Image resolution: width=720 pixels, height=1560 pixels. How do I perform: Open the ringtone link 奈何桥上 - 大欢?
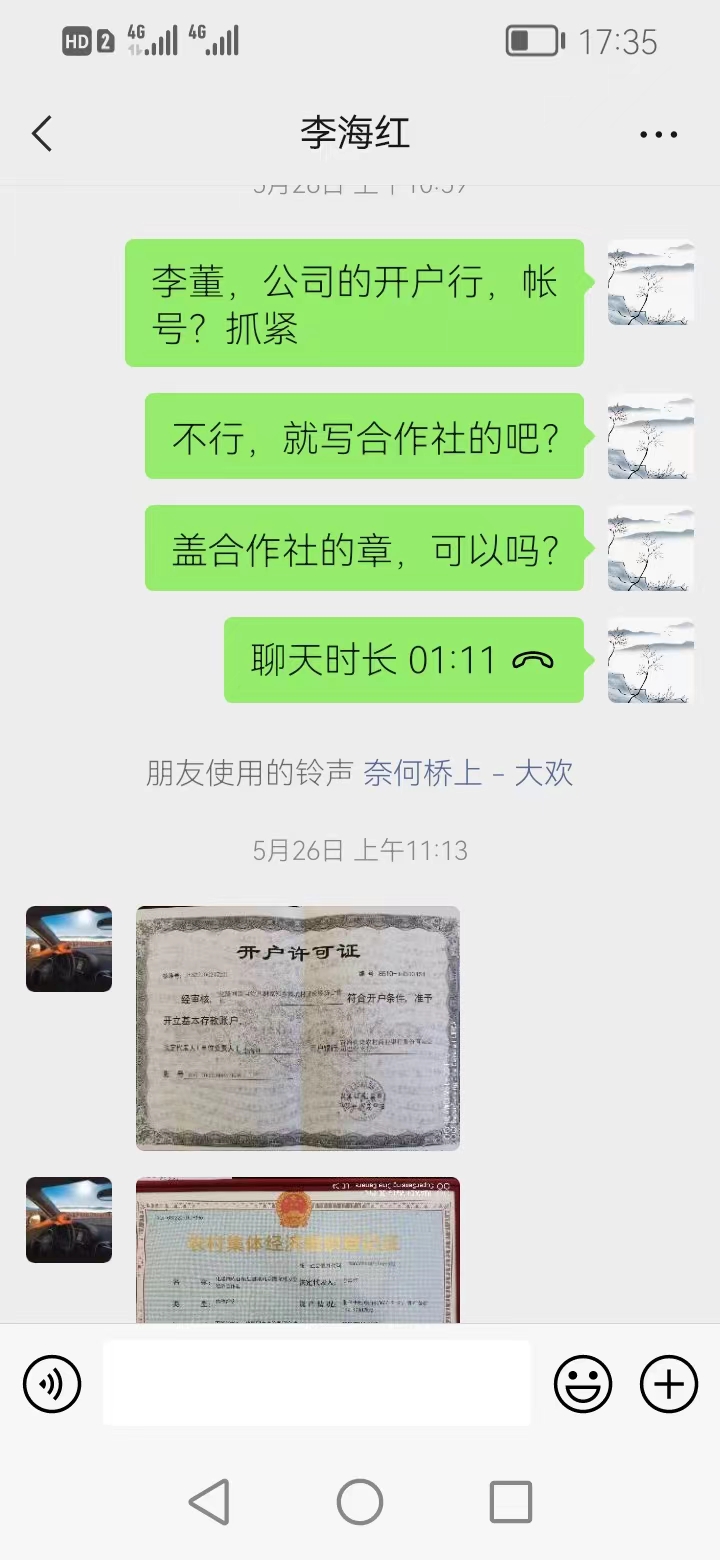tap(468, 773)
